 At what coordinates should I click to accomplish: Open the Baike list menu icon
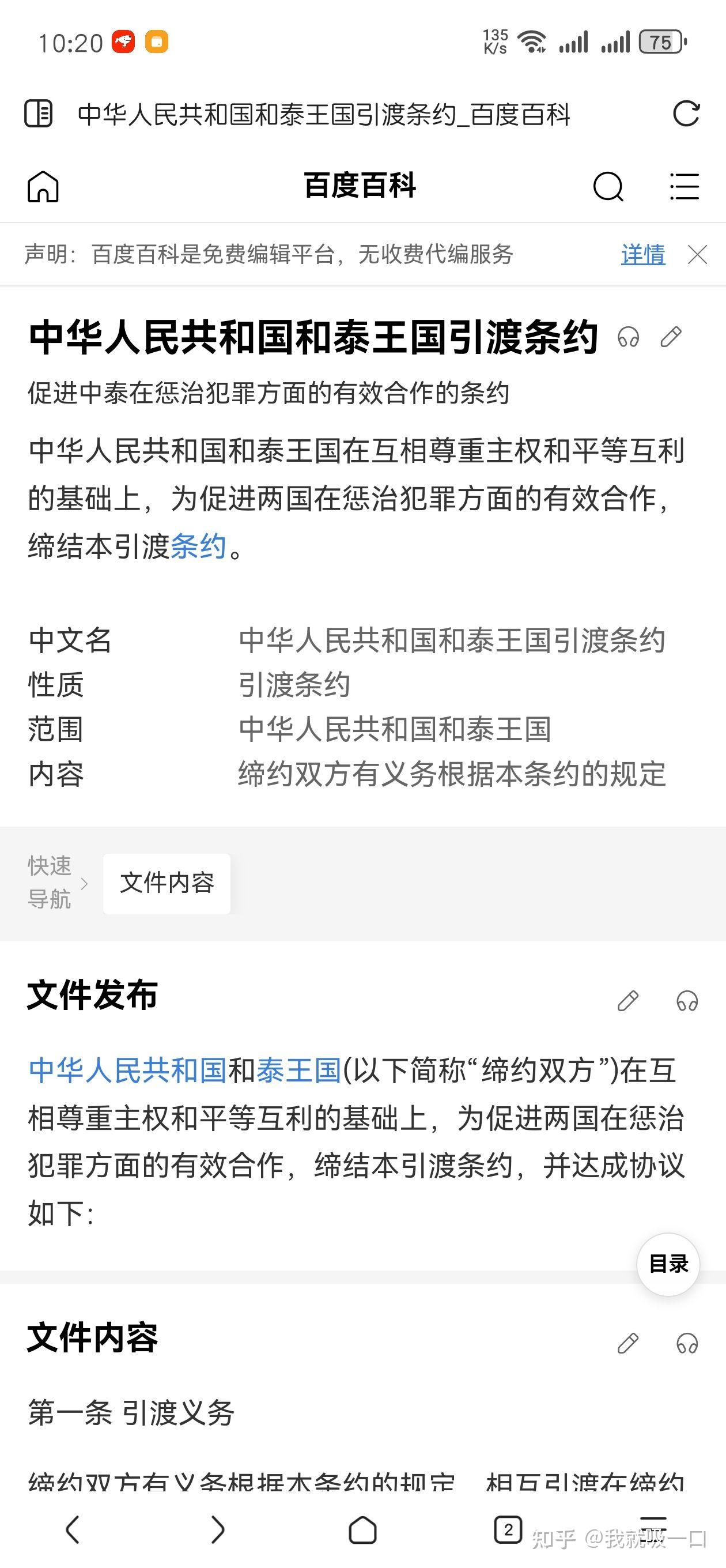tap(684, 186)
